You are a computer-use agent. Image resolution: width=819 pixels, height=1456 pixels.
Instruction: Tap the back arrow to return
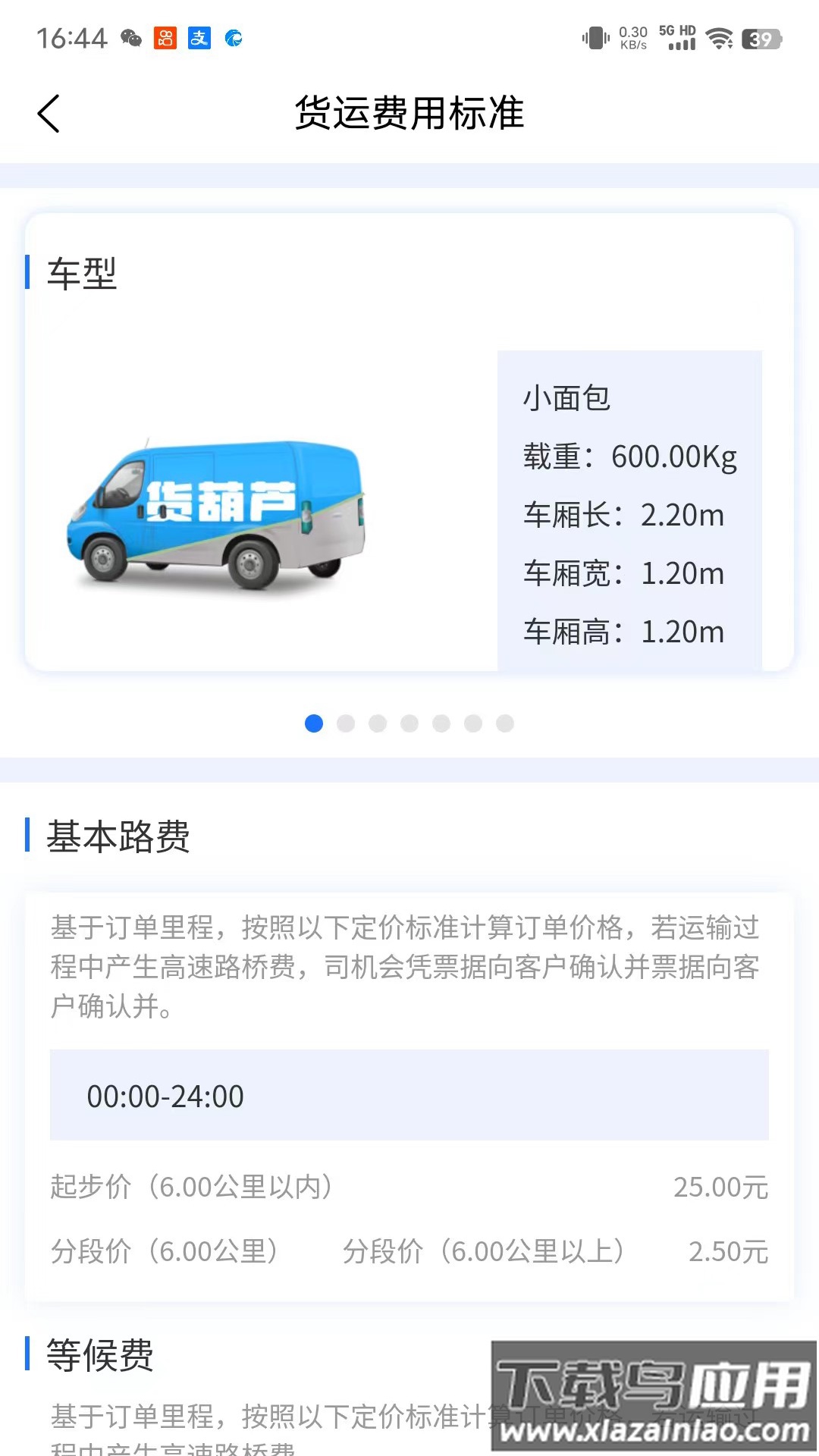click(49, 114)
